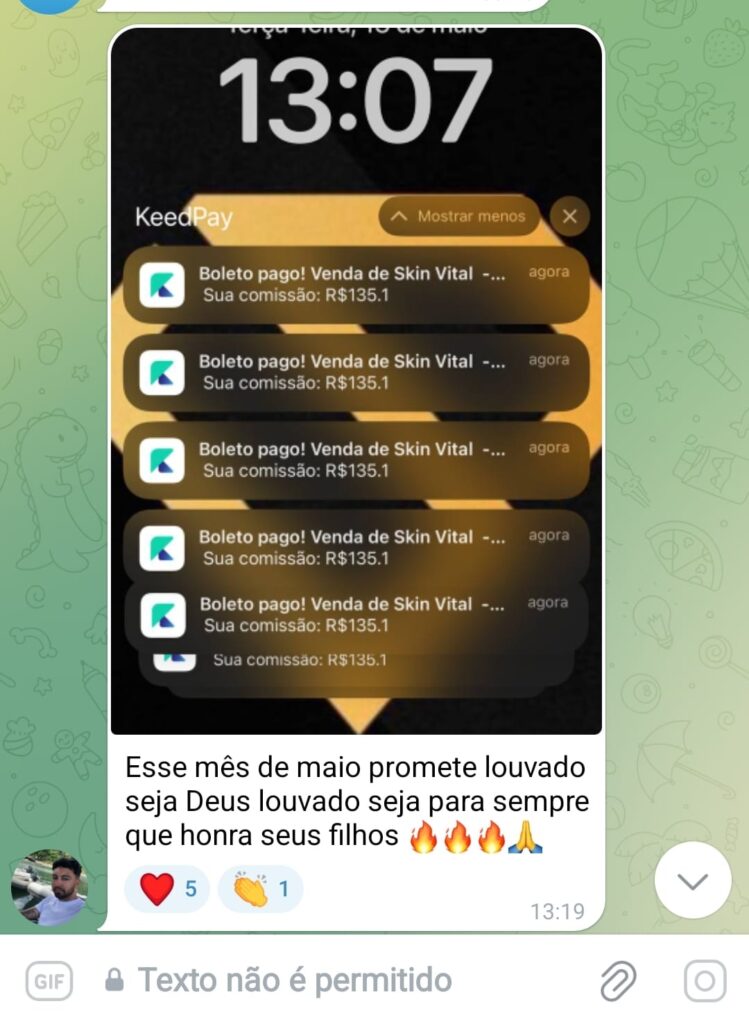Jump to the latest messages
The image size is (749, 1024).
coord(692,881)
